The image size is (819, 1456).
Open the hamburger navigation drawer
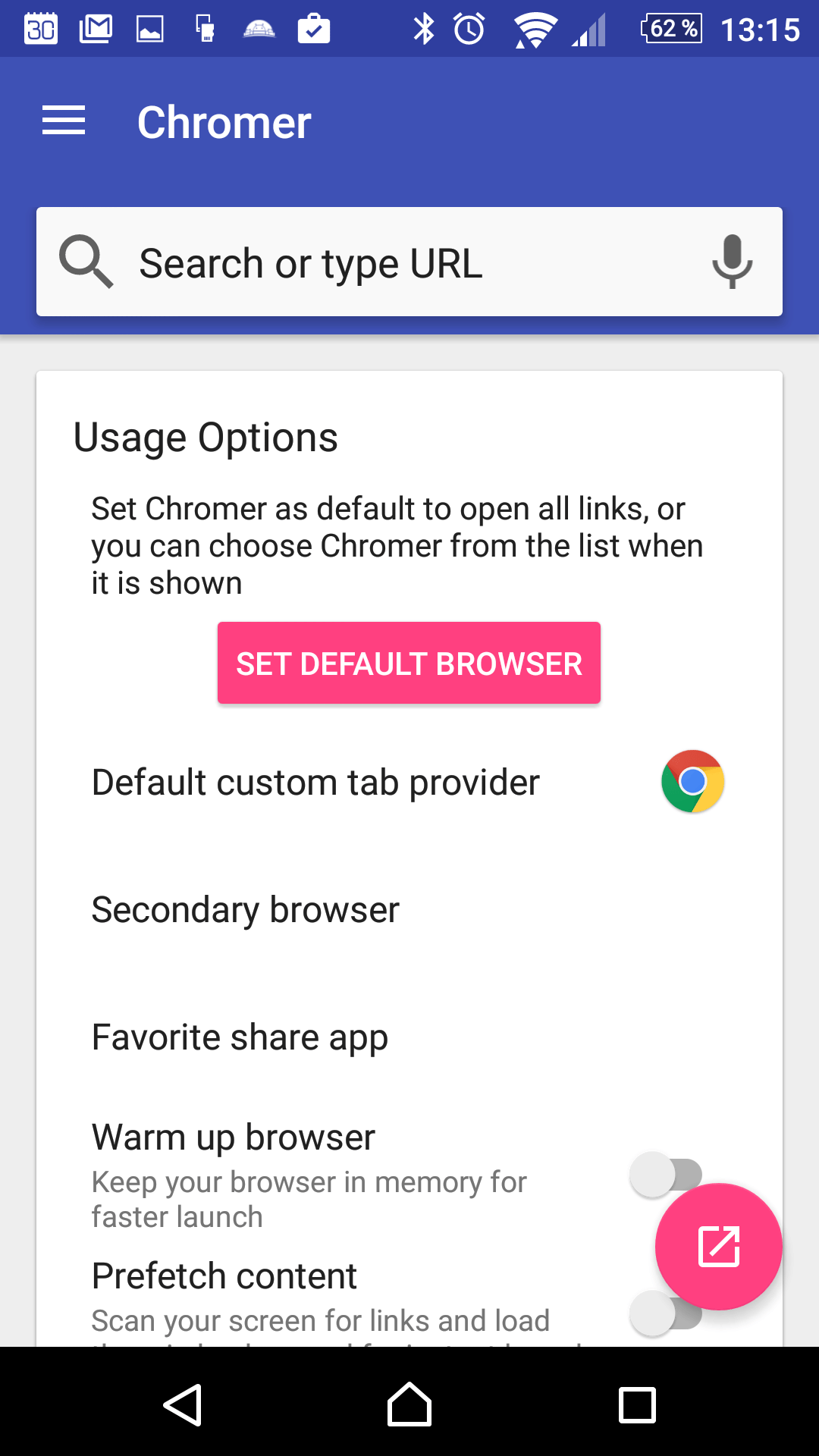click(x=64, y=121)
